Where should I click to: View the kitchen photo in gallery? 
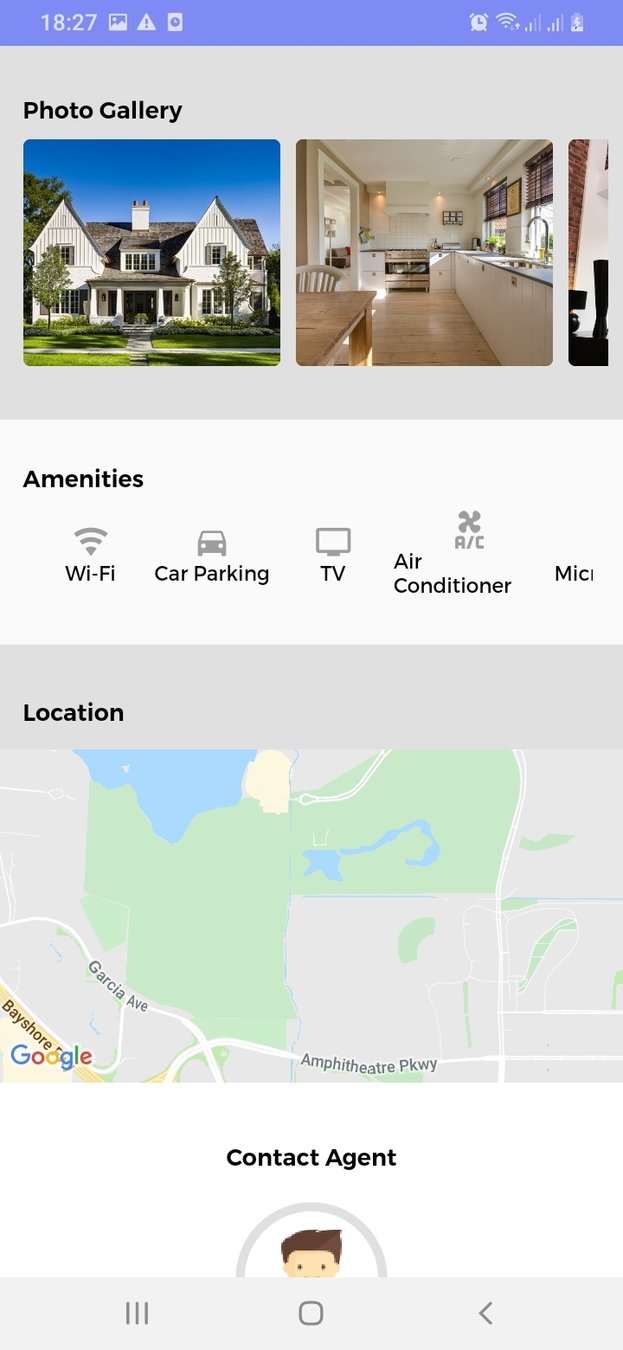(424, 252)
